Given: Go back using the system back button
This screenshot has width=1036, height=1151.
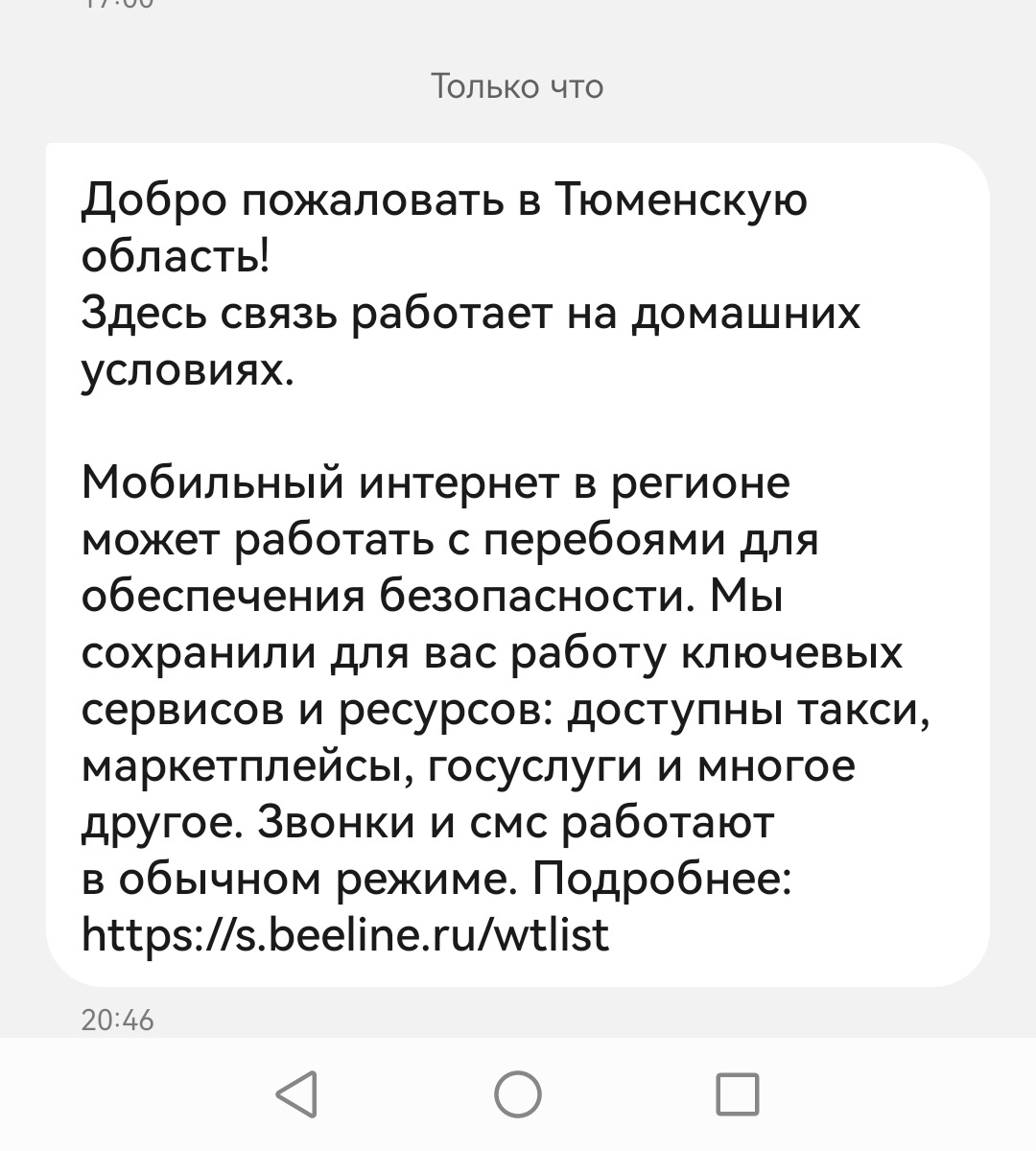Looking at the screenshot, I should coord(297,1093).
